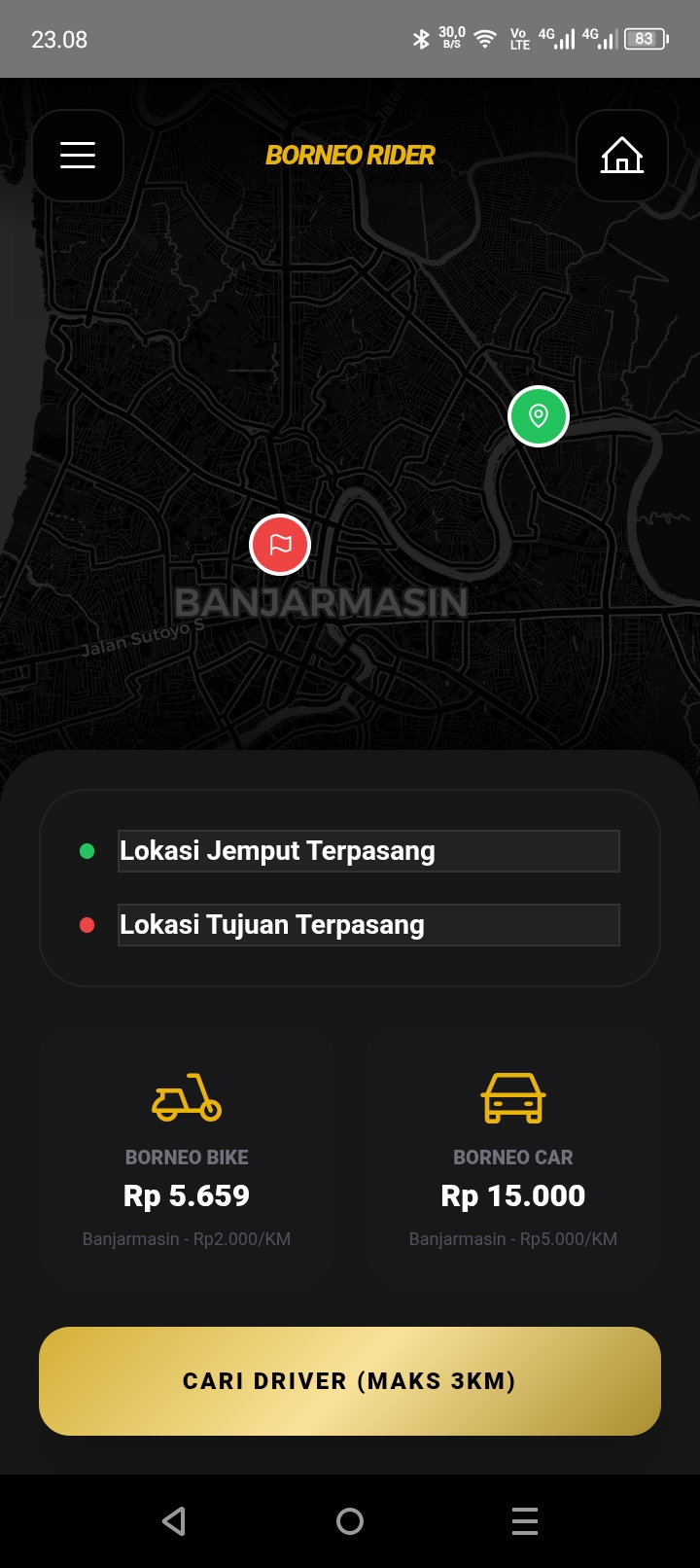The height and width of the screenshot is (1568, 700).
Task: Open the recent apps view
Action: 525,1521
